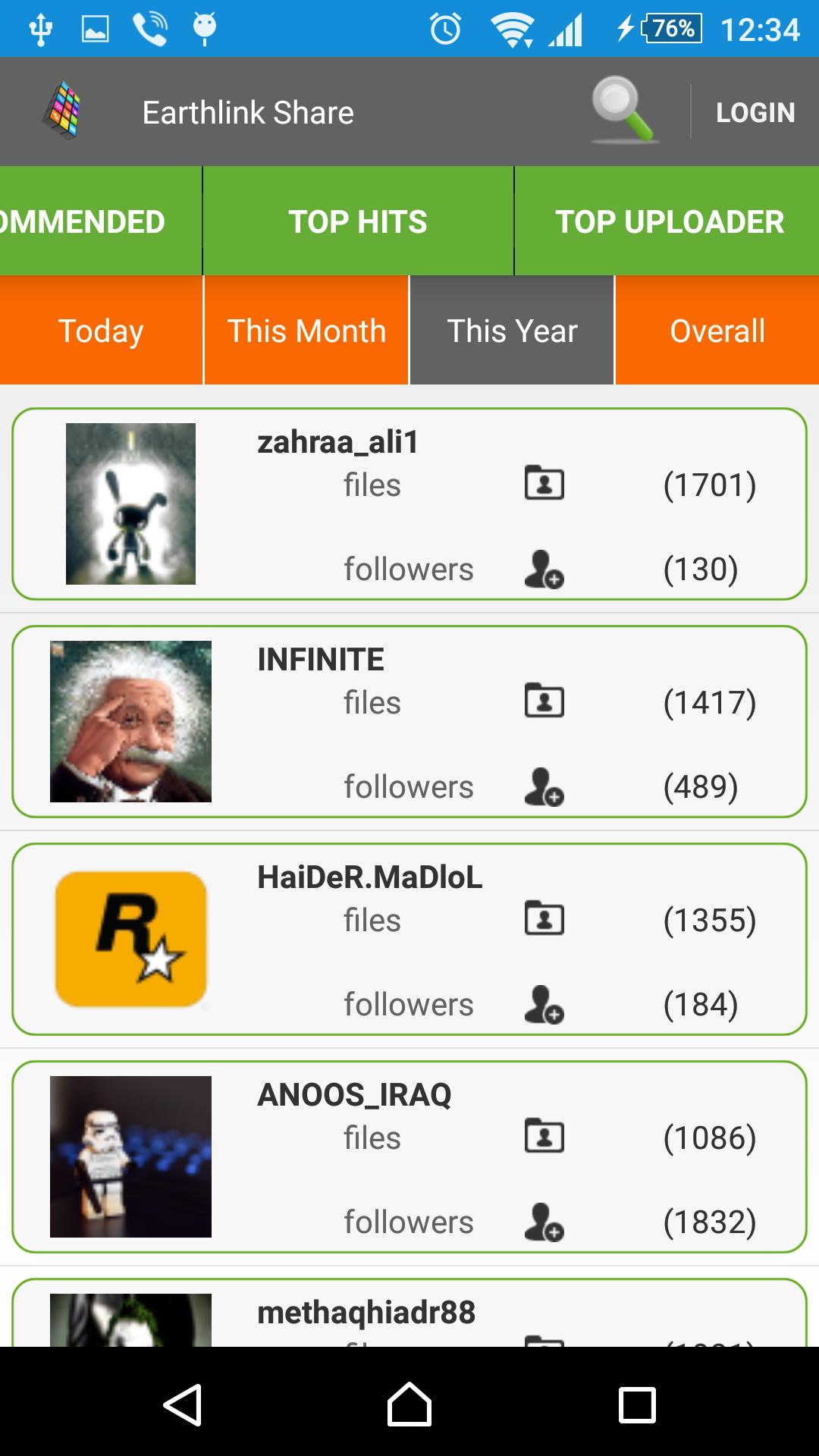The height and width of the screenshot is (1456, 819).
Task: Tap the Earthlink Share app logo
Action: pyautogui.click(x=64, y=111)
